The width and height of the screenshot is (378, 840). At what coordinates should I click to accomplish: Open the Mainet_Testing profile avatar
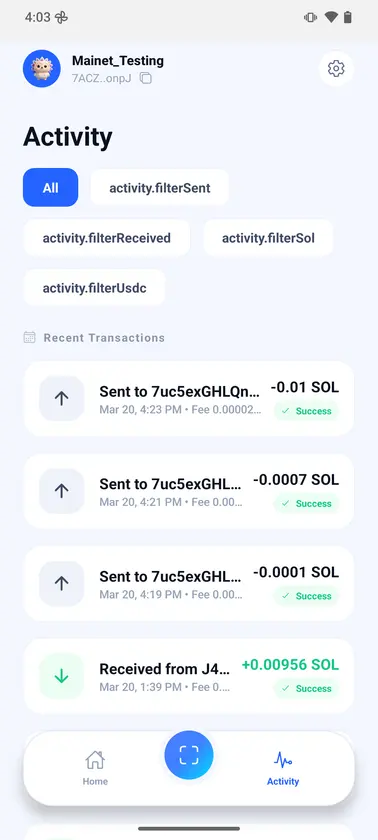pyautogui.click(x=42, y=69)
